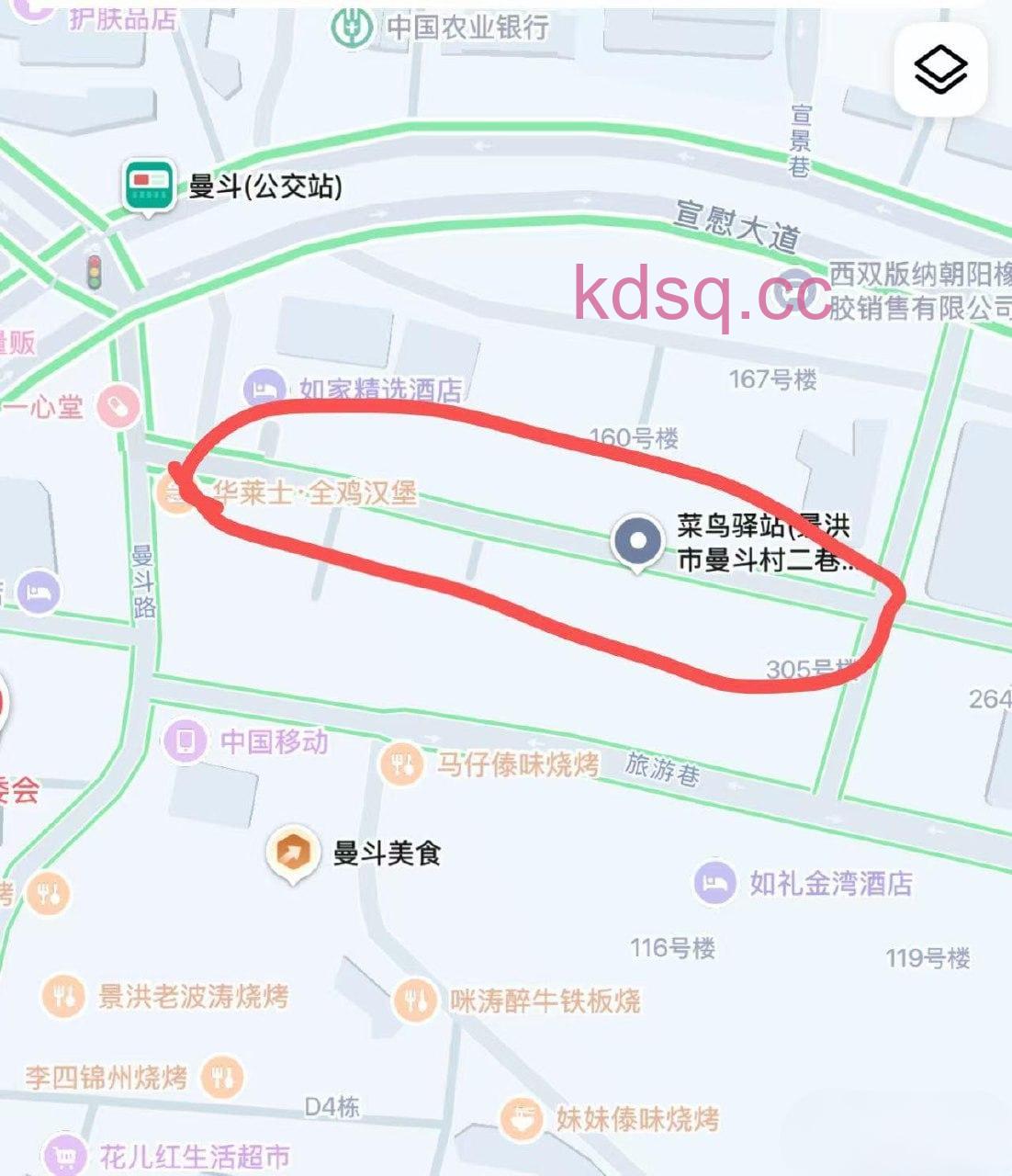Click the traffic light icon near 曼斗路
This screenshot has width=1012, height=1176.
[95, 270]
